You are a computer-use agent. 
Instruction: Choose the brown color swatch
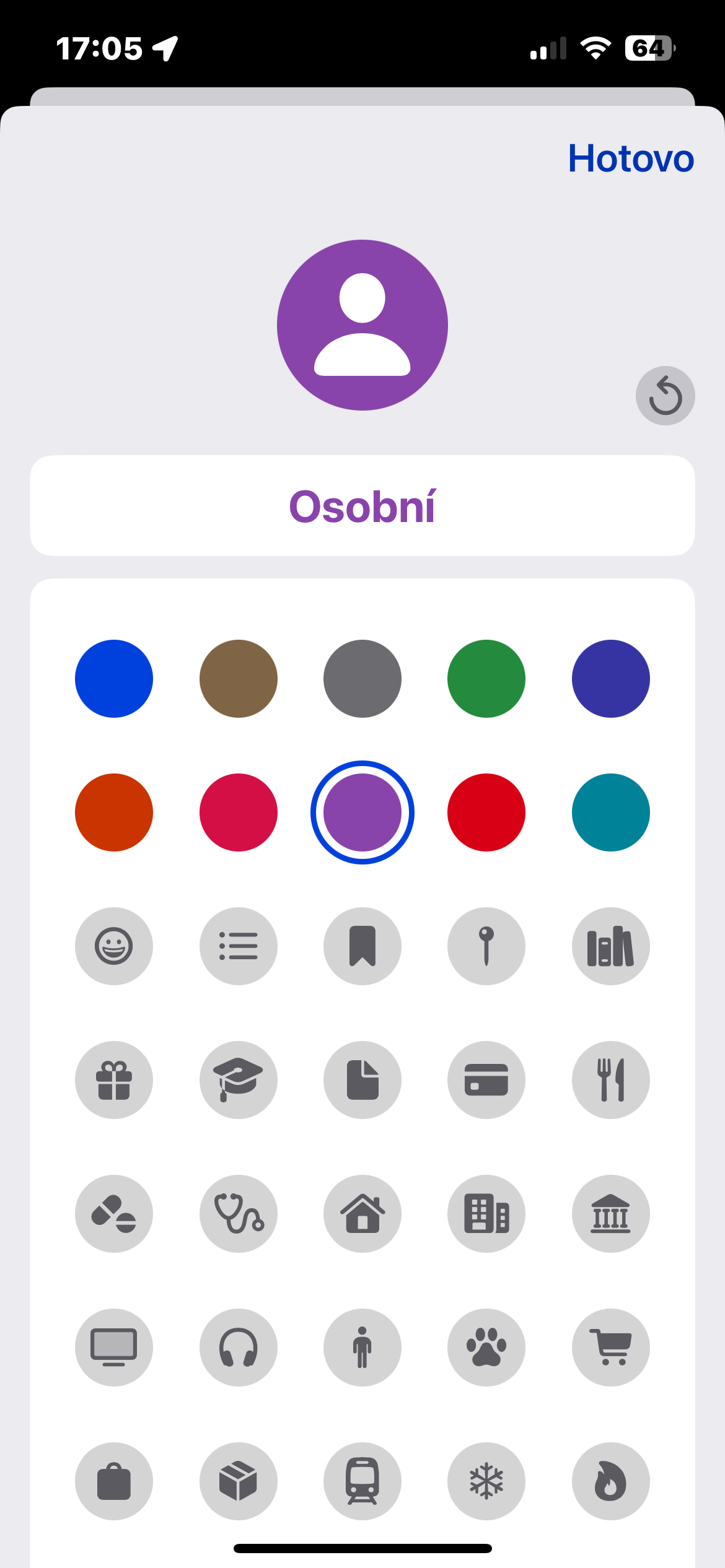coord(239,679)
